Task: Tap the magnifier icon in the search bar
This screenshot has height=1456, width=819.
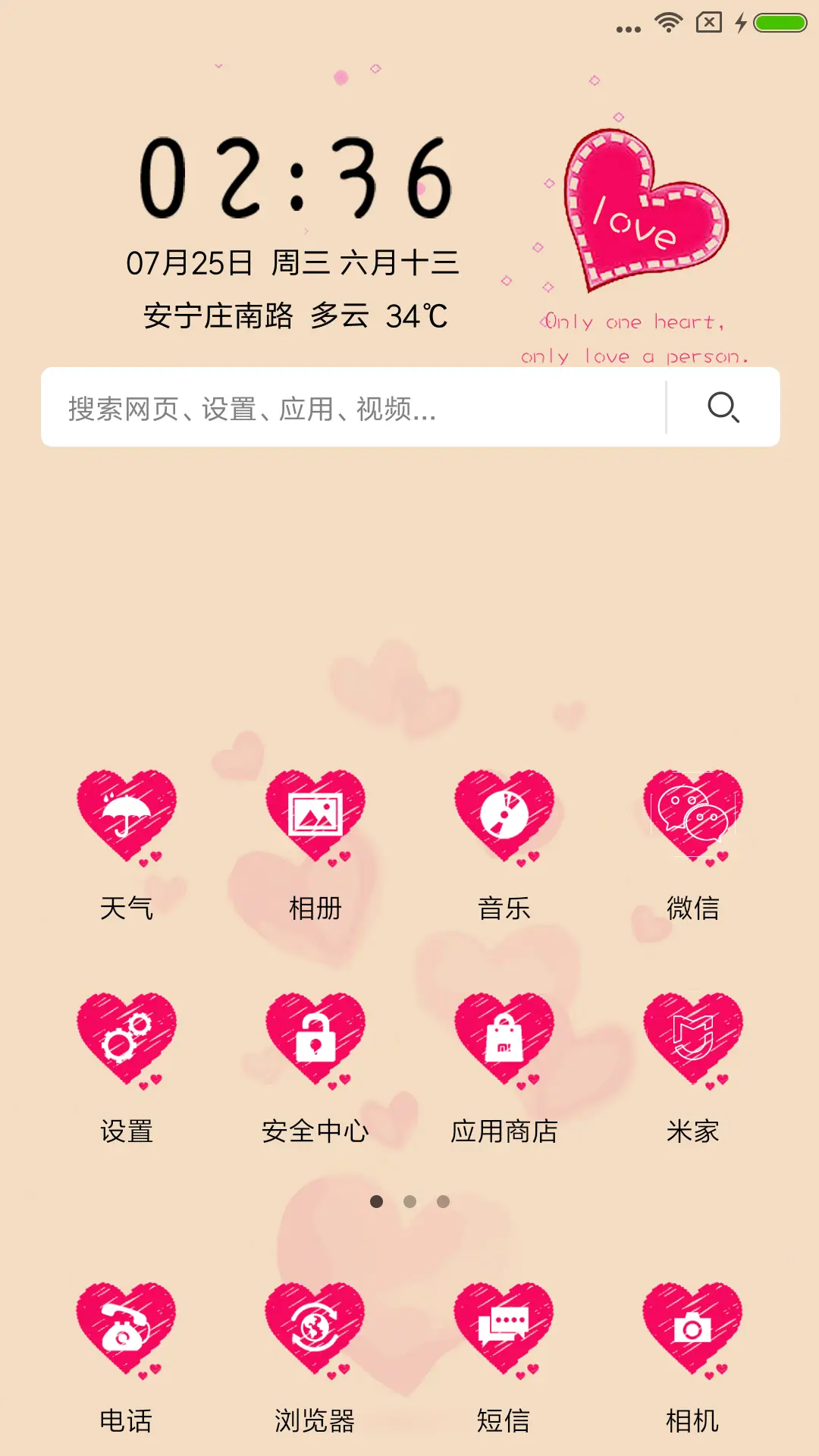Action: pos(723,409)
